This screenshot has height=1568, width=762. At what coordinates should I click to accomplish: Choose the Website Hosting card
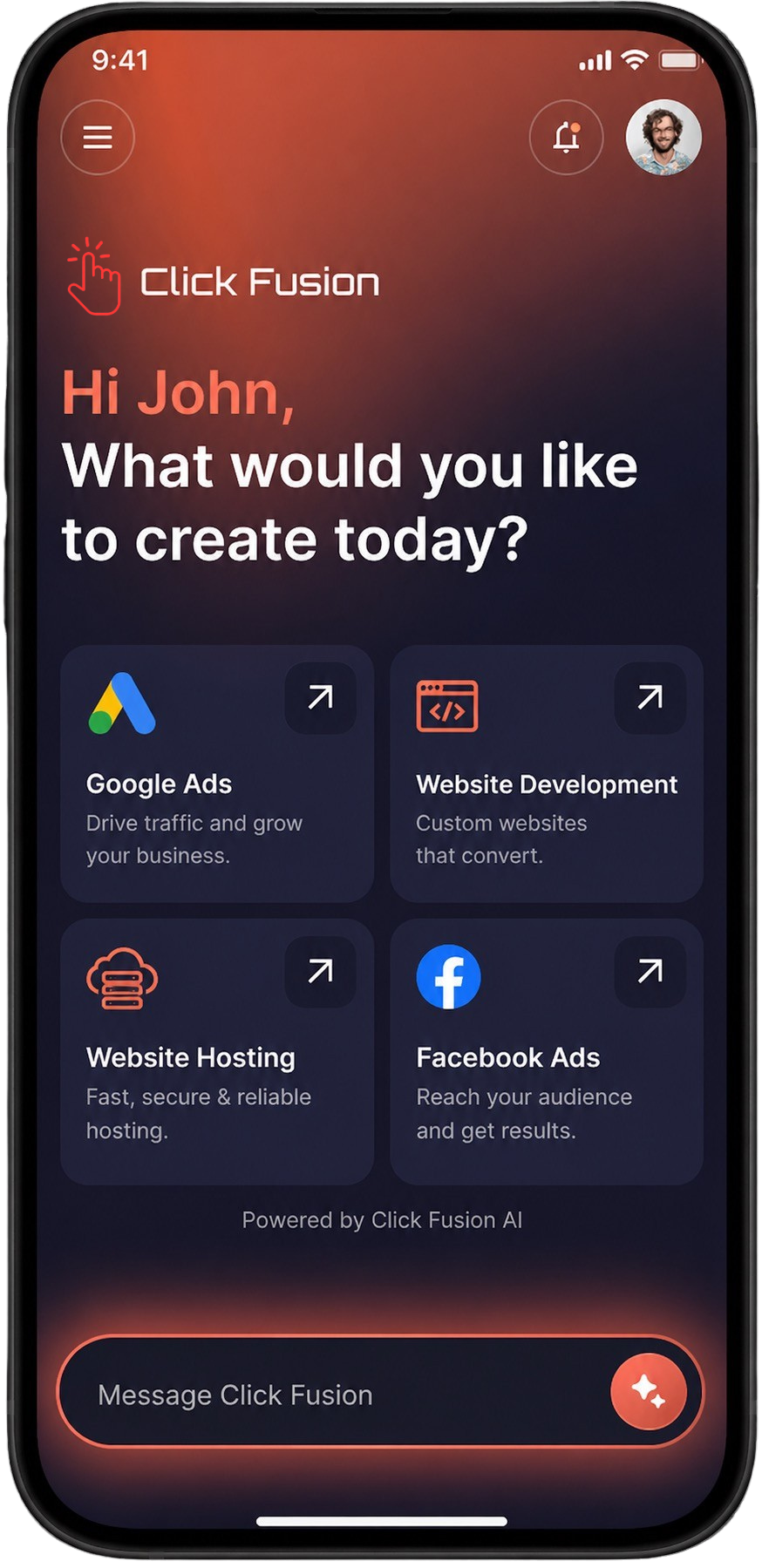217,1051
